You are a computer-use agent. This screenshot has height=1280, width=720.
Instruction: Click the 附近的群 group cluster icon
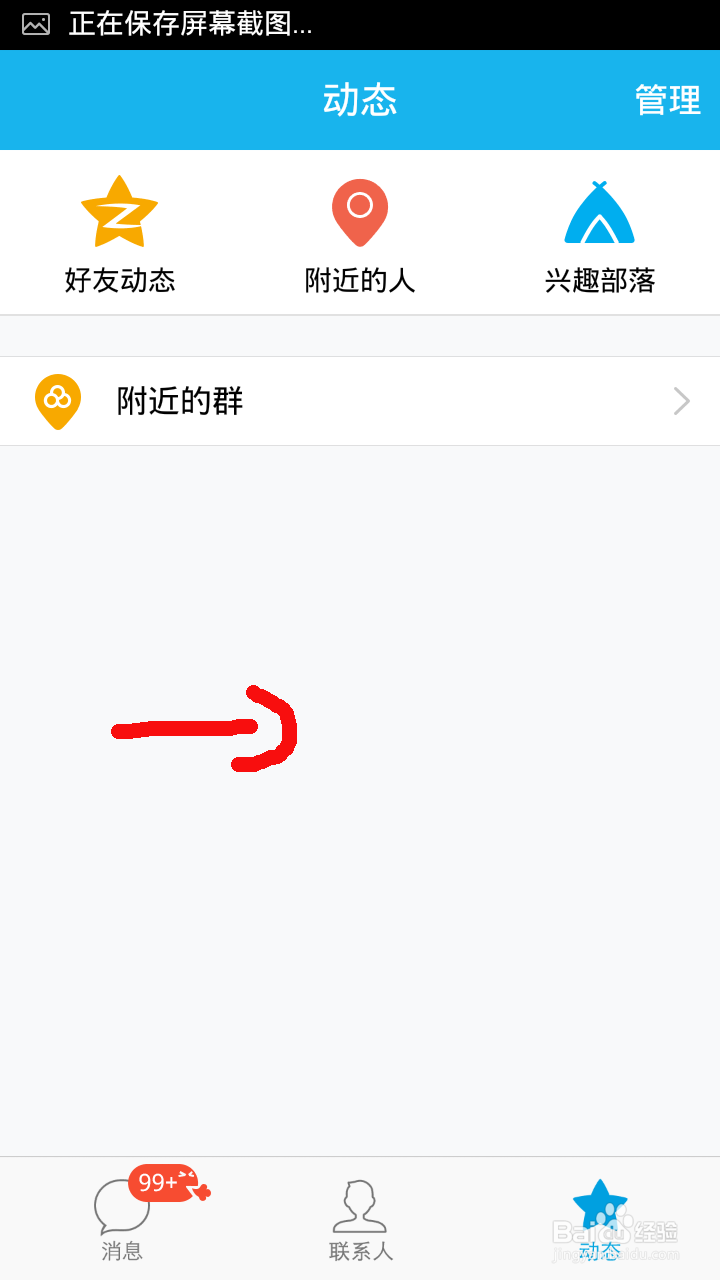(57, 400)
